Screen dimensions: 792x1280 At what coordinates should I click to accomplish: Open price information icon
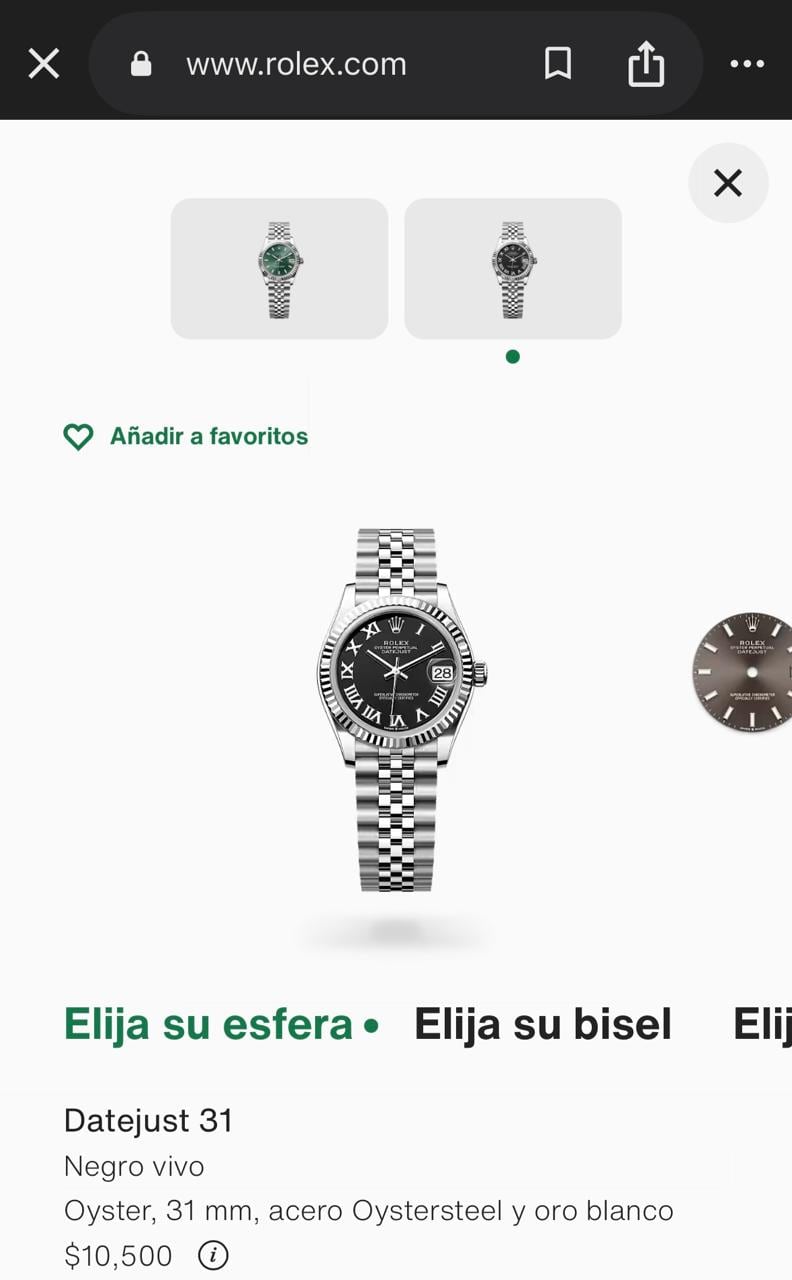click(x=213, y=1254)
